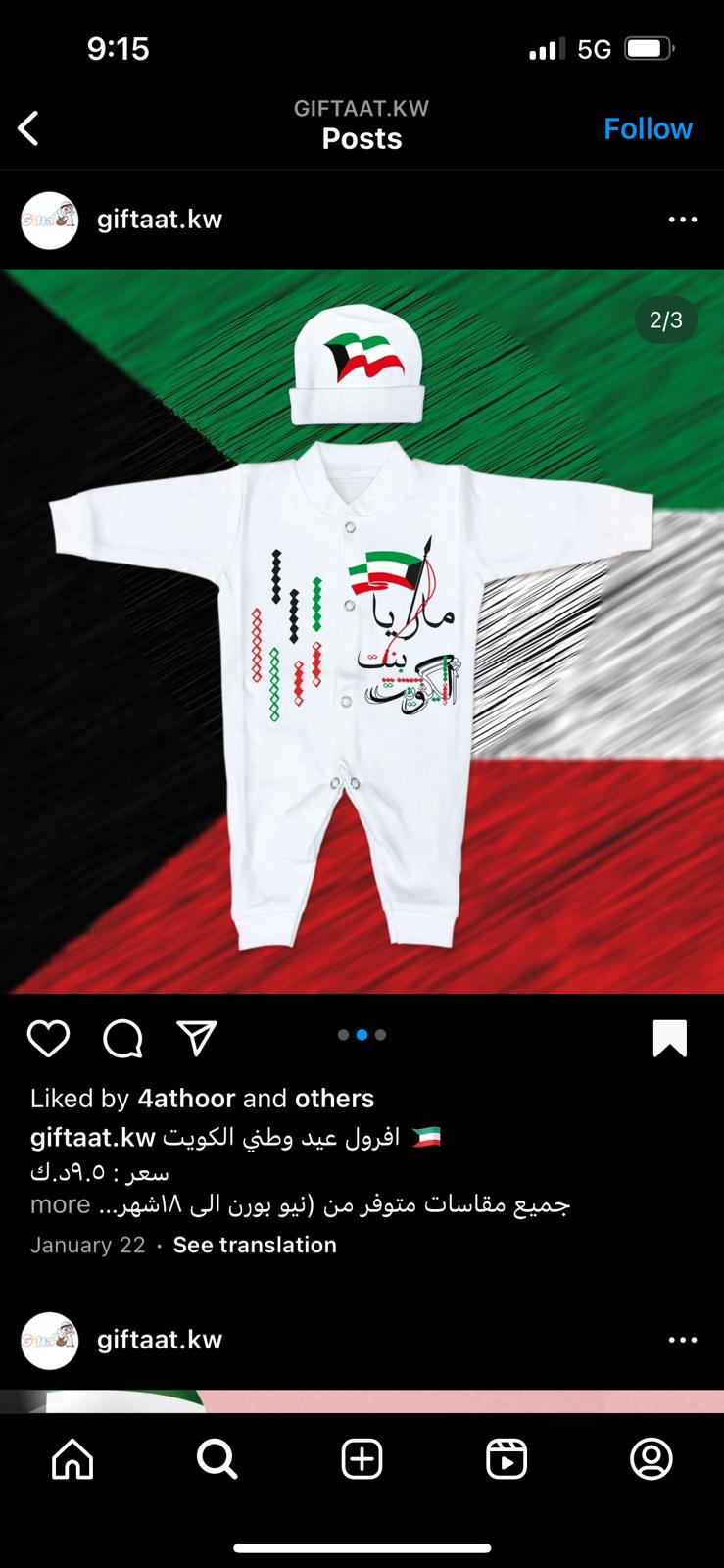Screen dimensions: 724x1568
Task: Open the Reels tab
Action: [x=507, y=1459]
